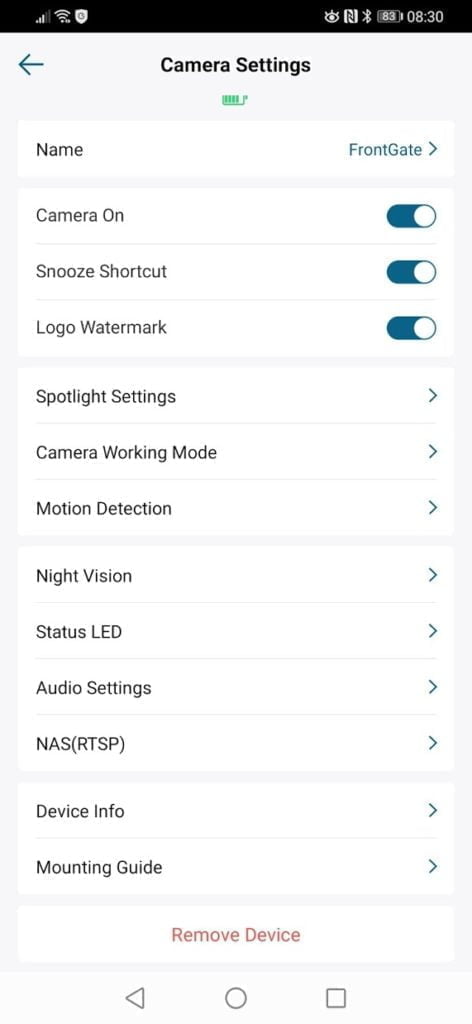Viewport: 472px width, 1024px height.
Task: Rename the FrontGate camera
Action: click(x=236, y=150)
